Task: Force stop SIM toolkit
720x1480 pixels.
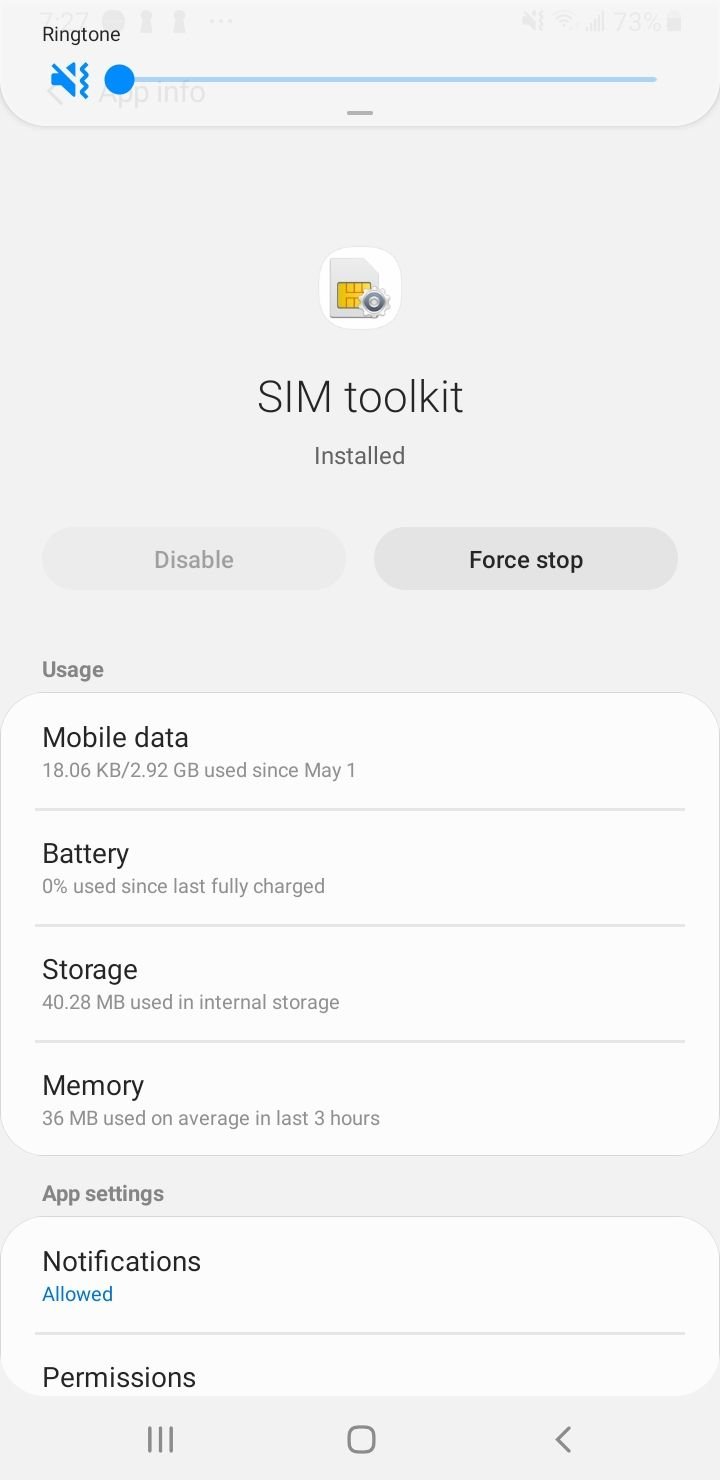Action: click(526, 559)
